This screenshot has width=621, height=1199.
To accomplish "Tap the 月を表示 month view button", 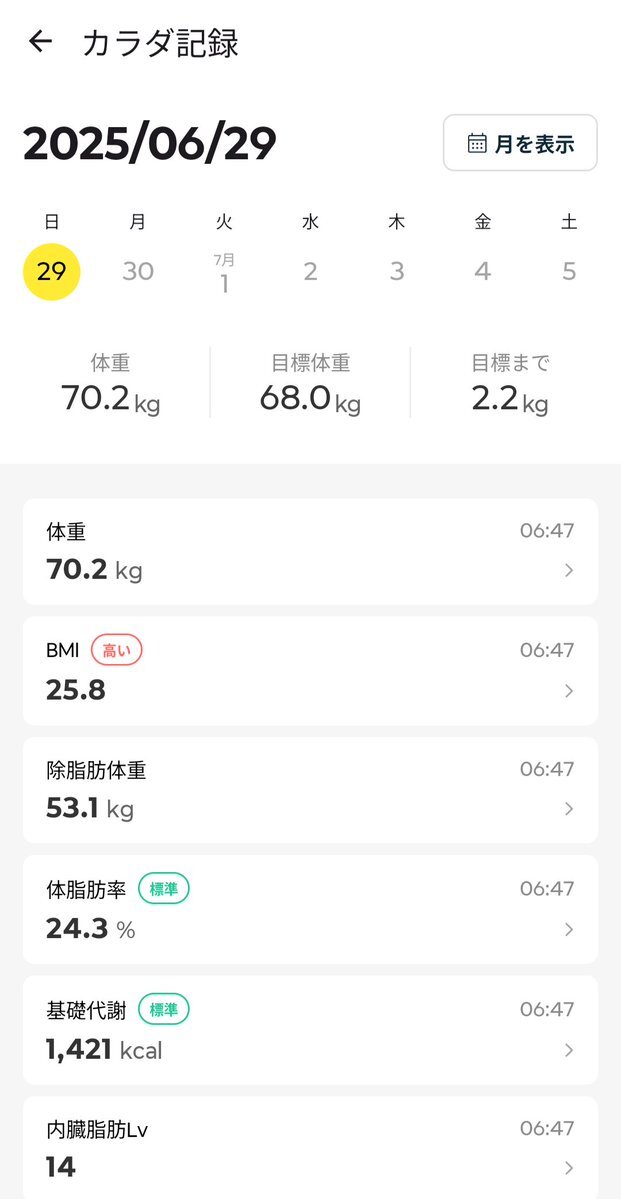I will [x=520, y=143].
